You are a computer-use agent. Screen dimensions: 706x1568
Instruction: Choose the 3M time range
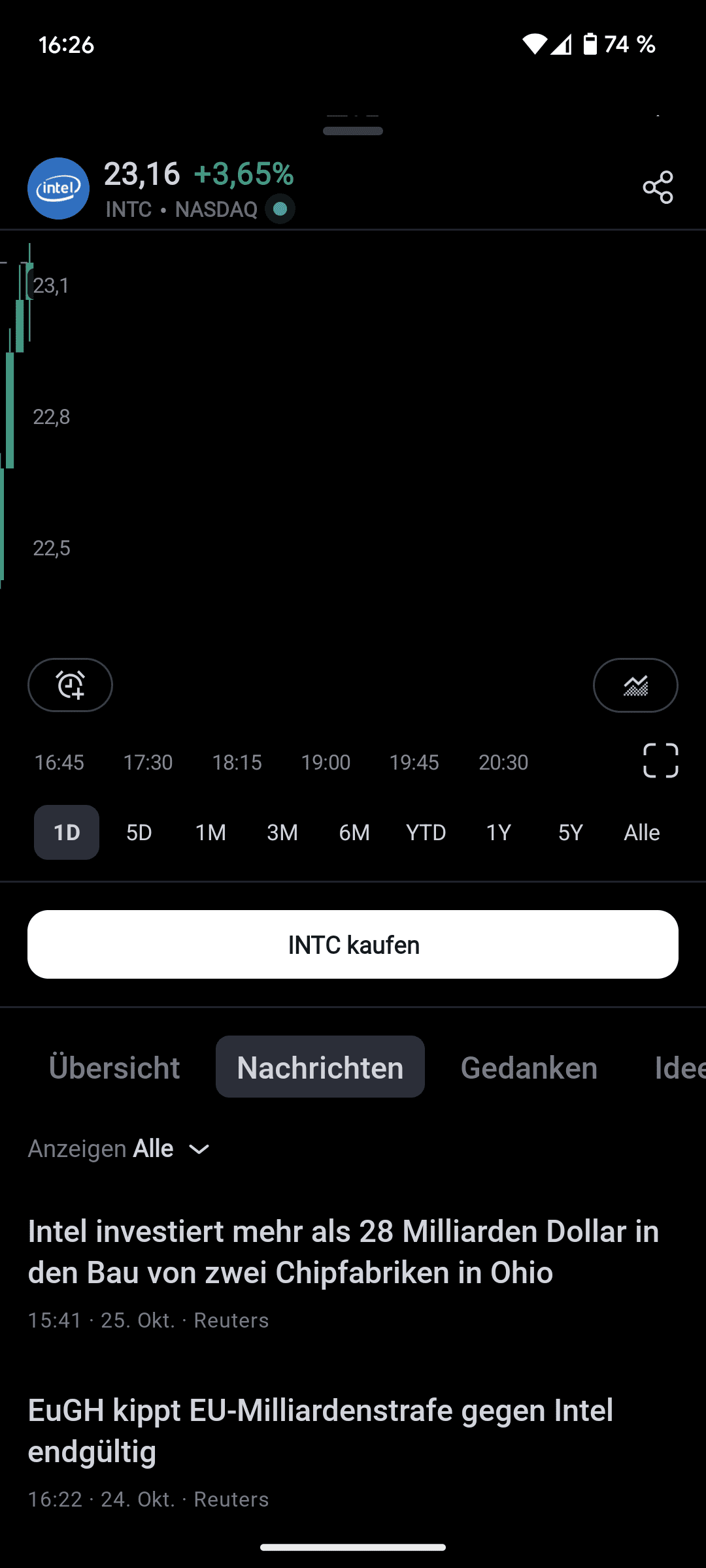[x=282, y=832]
